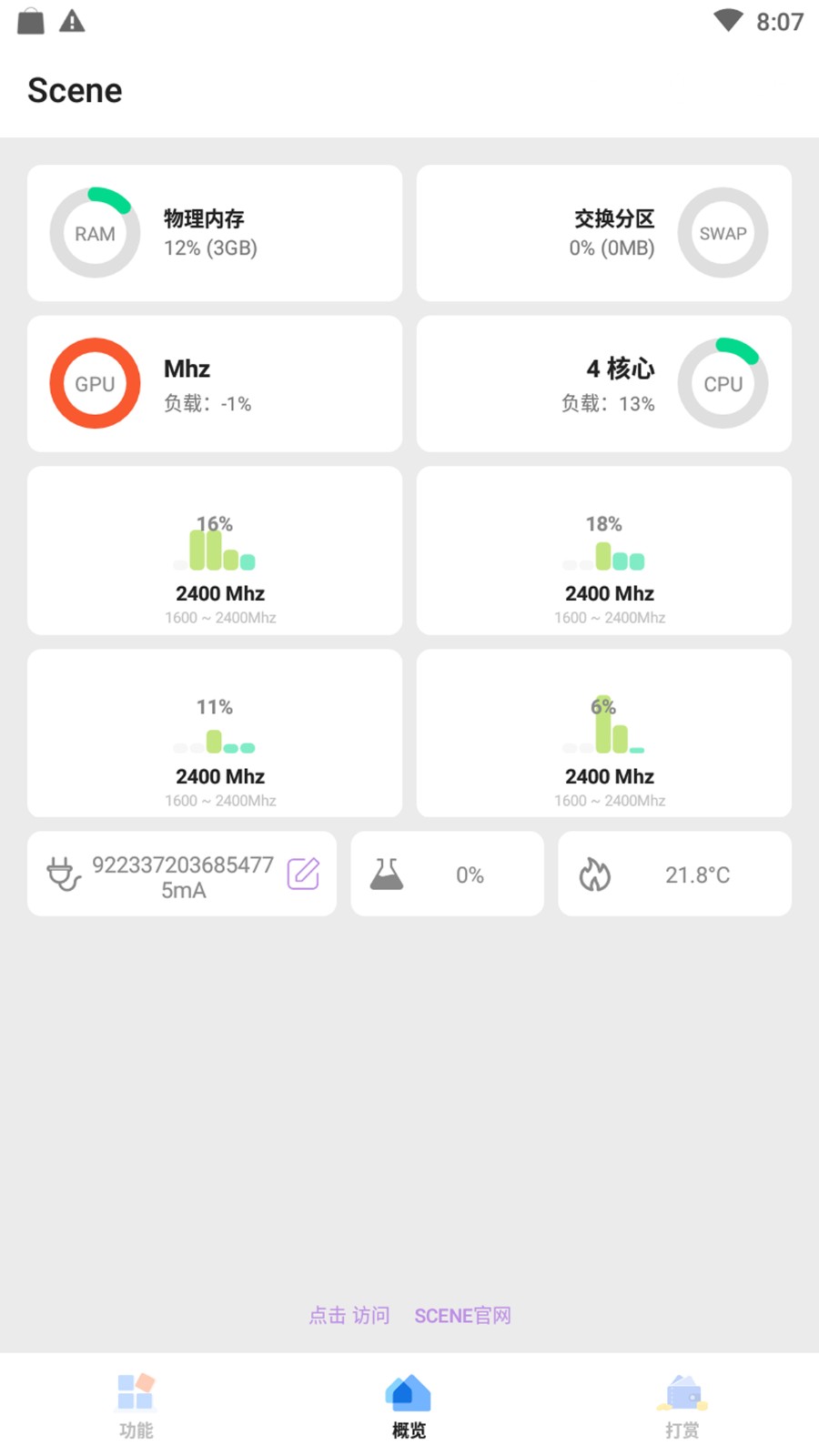The height and width of the screenshot is (1456, 819).
Task: Open the SCENE官网 link
Action: (x=462, y=1315)
